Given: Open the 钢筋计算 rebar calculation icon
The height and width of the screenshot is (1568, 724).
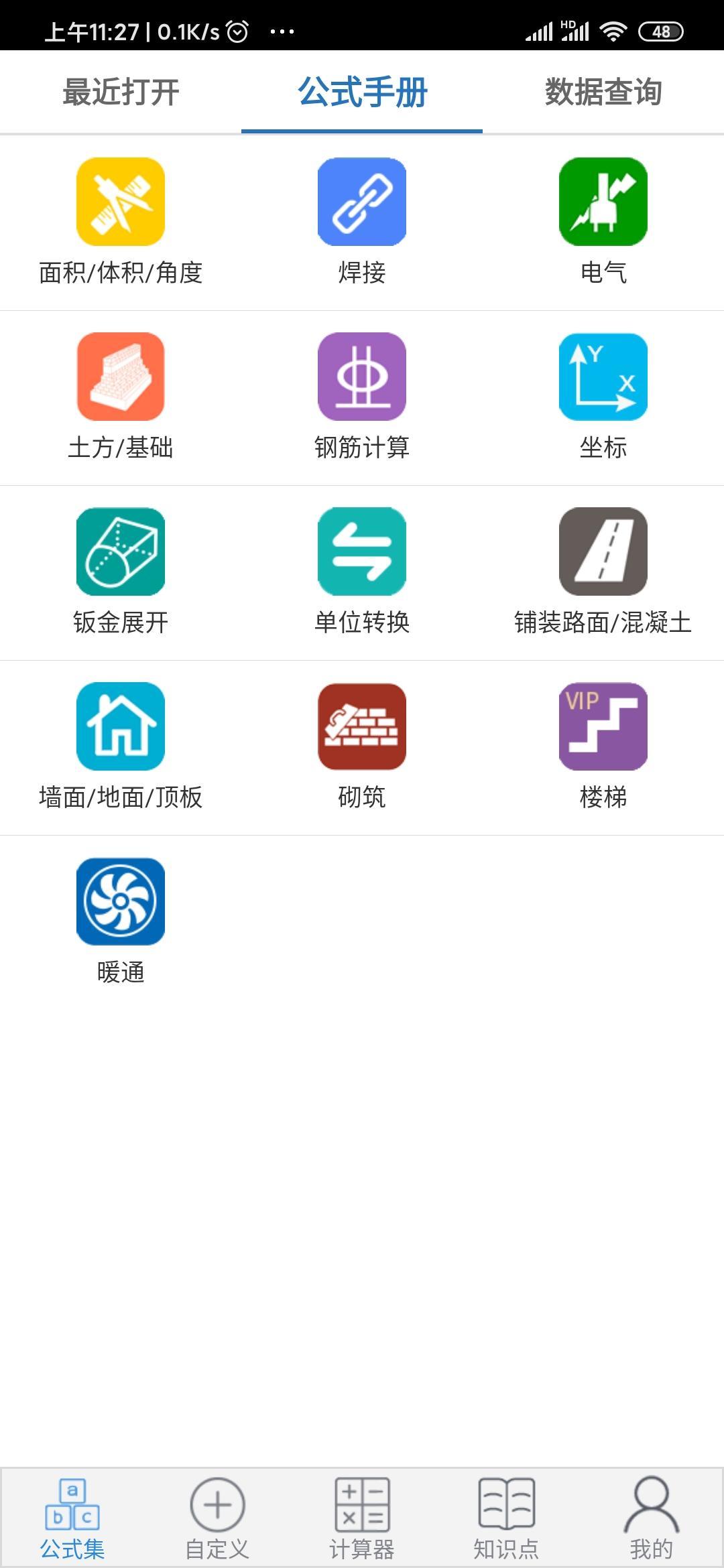Looking at the screenshot, I should click(362, 379).
